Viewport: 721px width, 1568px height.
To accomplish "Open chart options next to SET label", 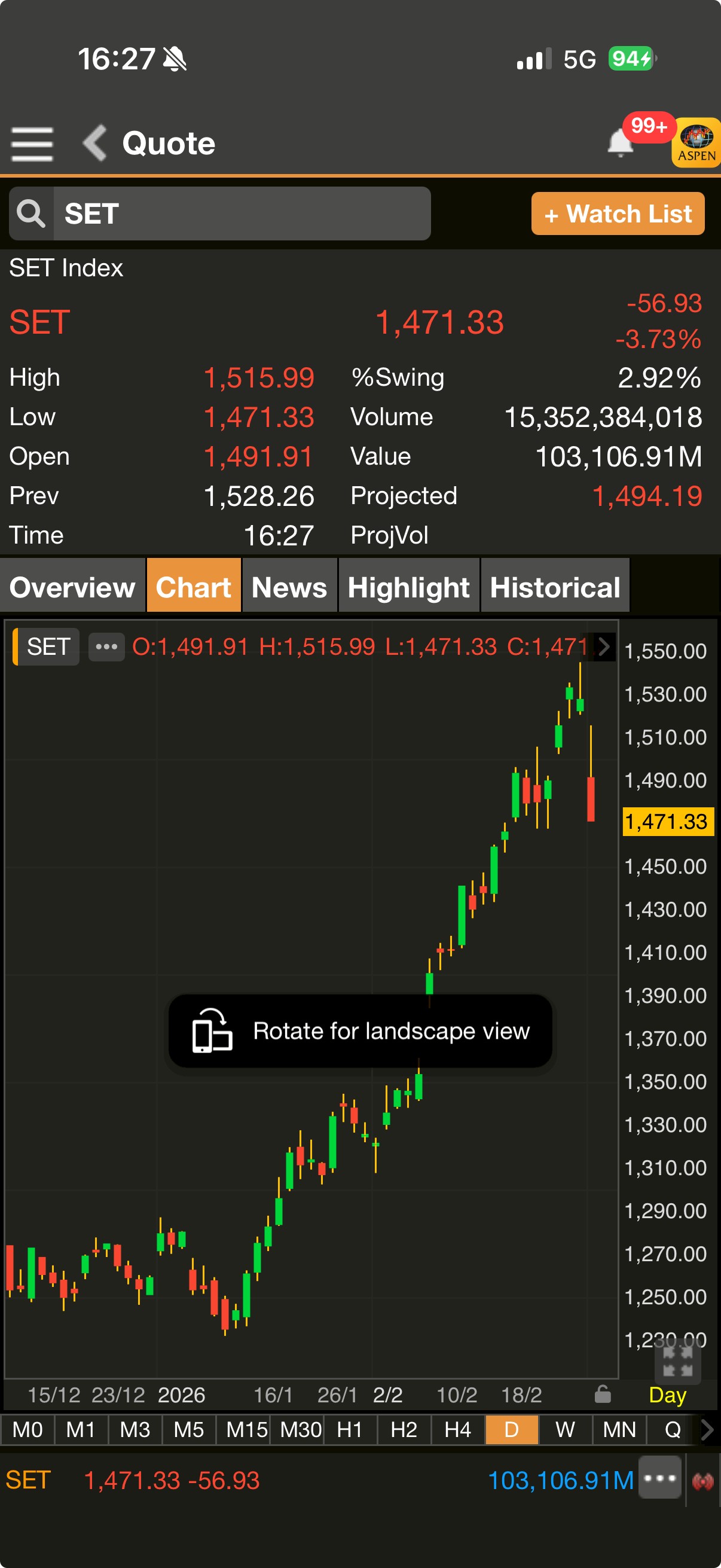I will coord(106,646).
